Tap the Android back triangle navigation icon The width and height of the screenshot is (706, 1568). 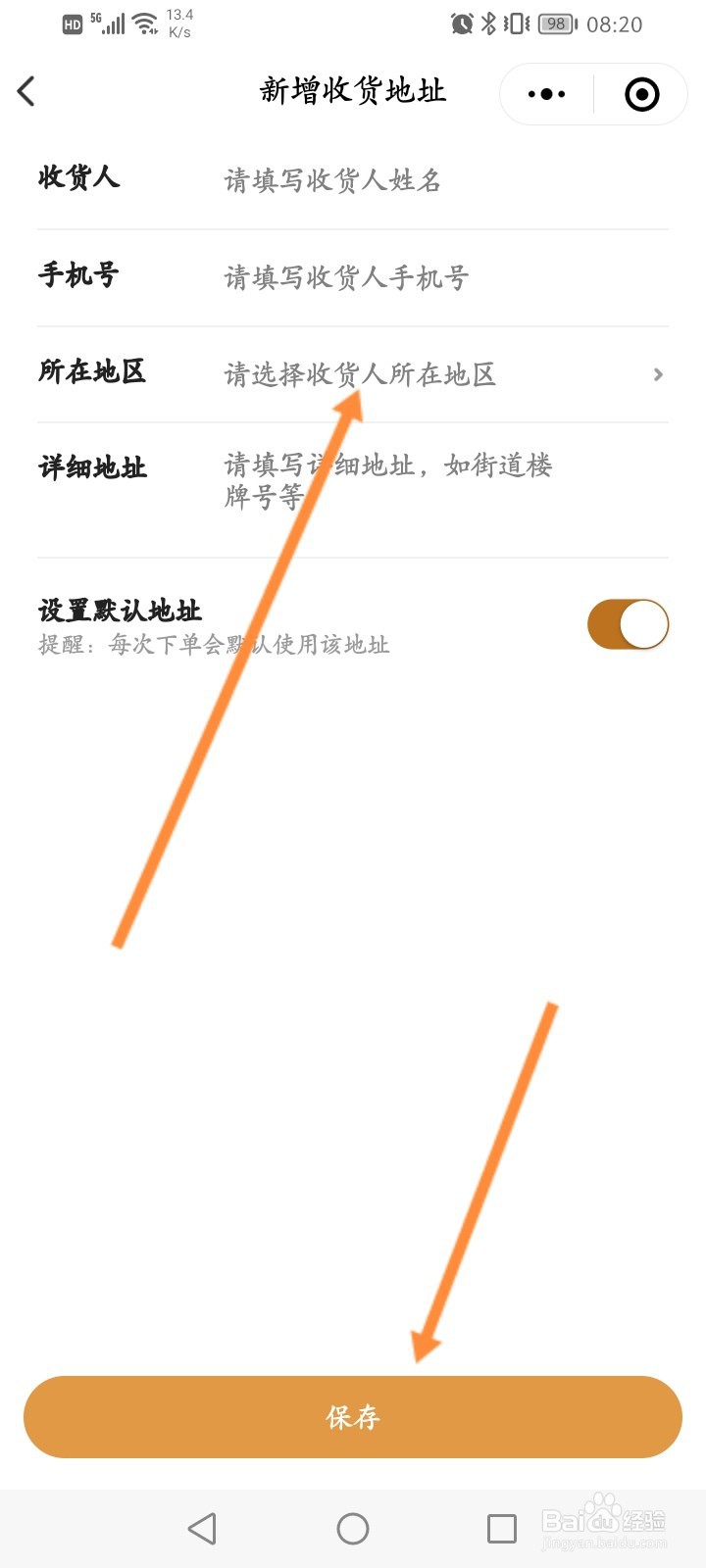[x=201, y=1527]
